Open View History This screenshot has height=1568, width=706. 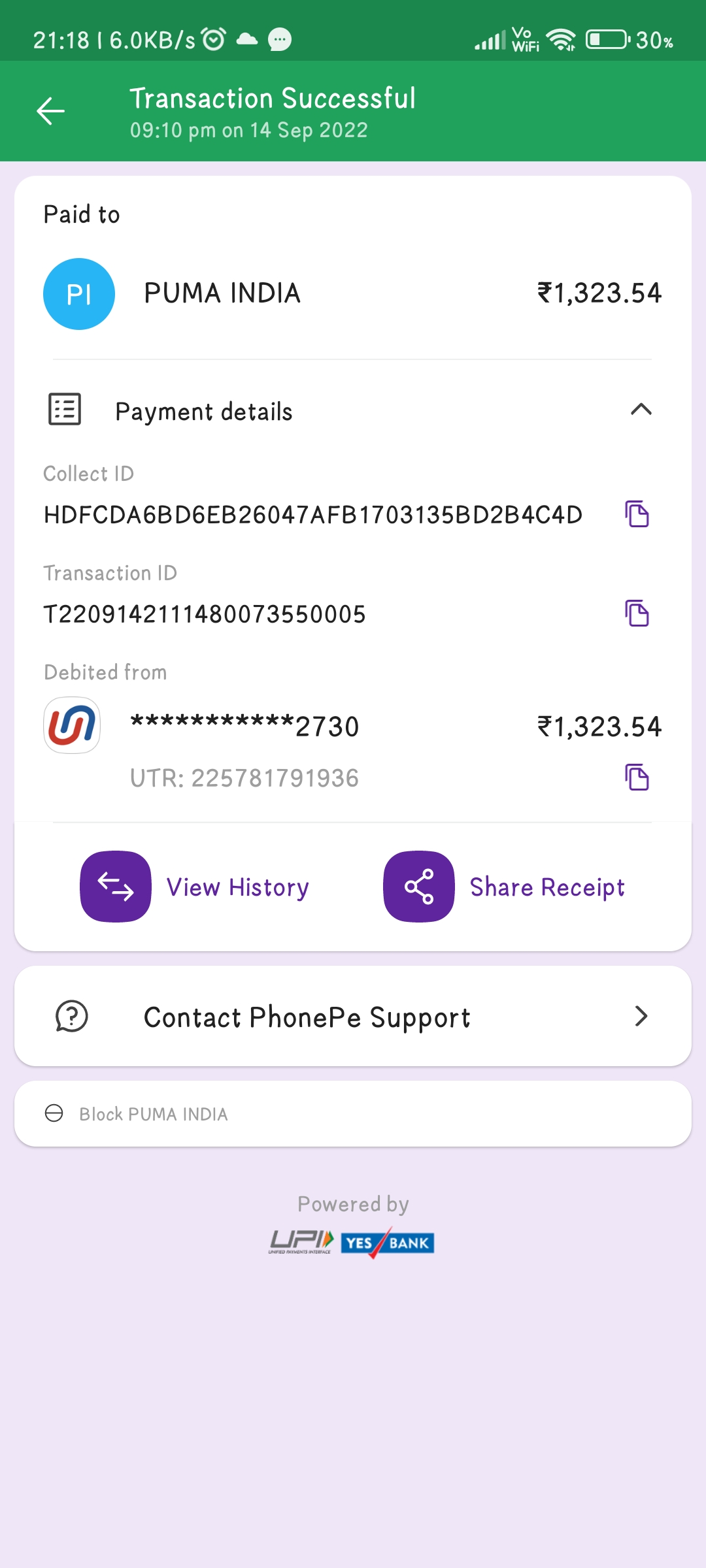[195, 887]
